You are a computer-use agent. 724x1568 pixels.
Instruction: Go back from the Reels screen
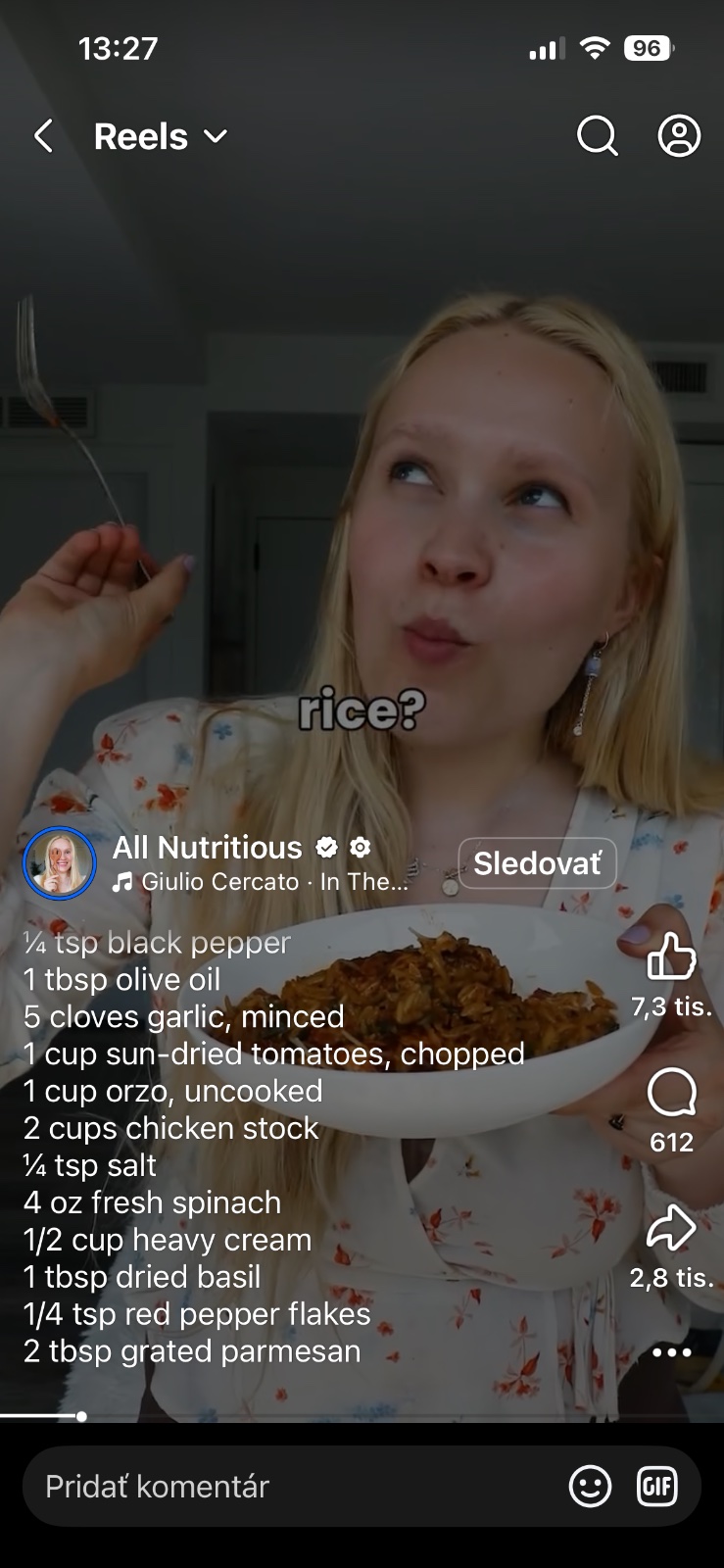pyautogui.click(x=43, y=136)
